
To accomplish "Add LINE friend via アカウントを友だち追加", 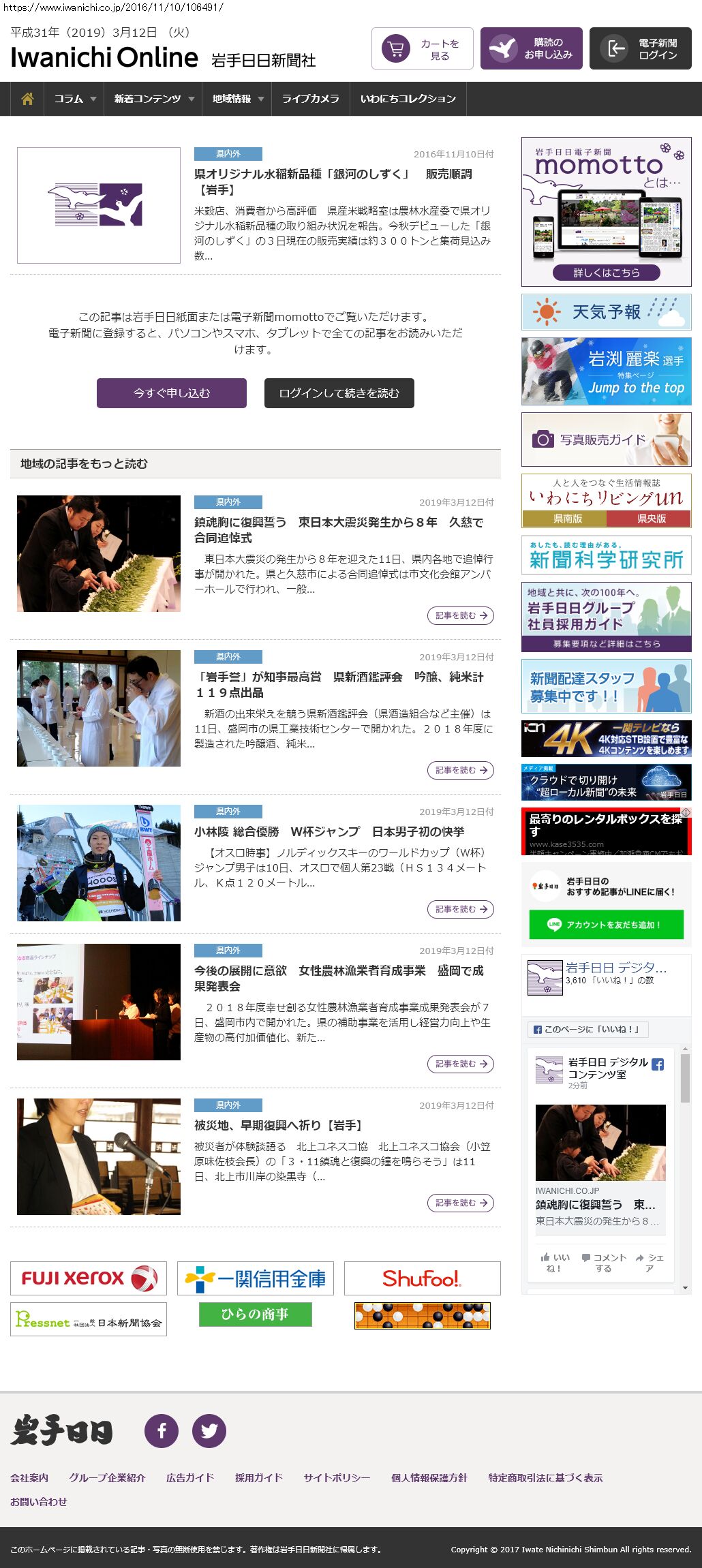I will 606,925.
